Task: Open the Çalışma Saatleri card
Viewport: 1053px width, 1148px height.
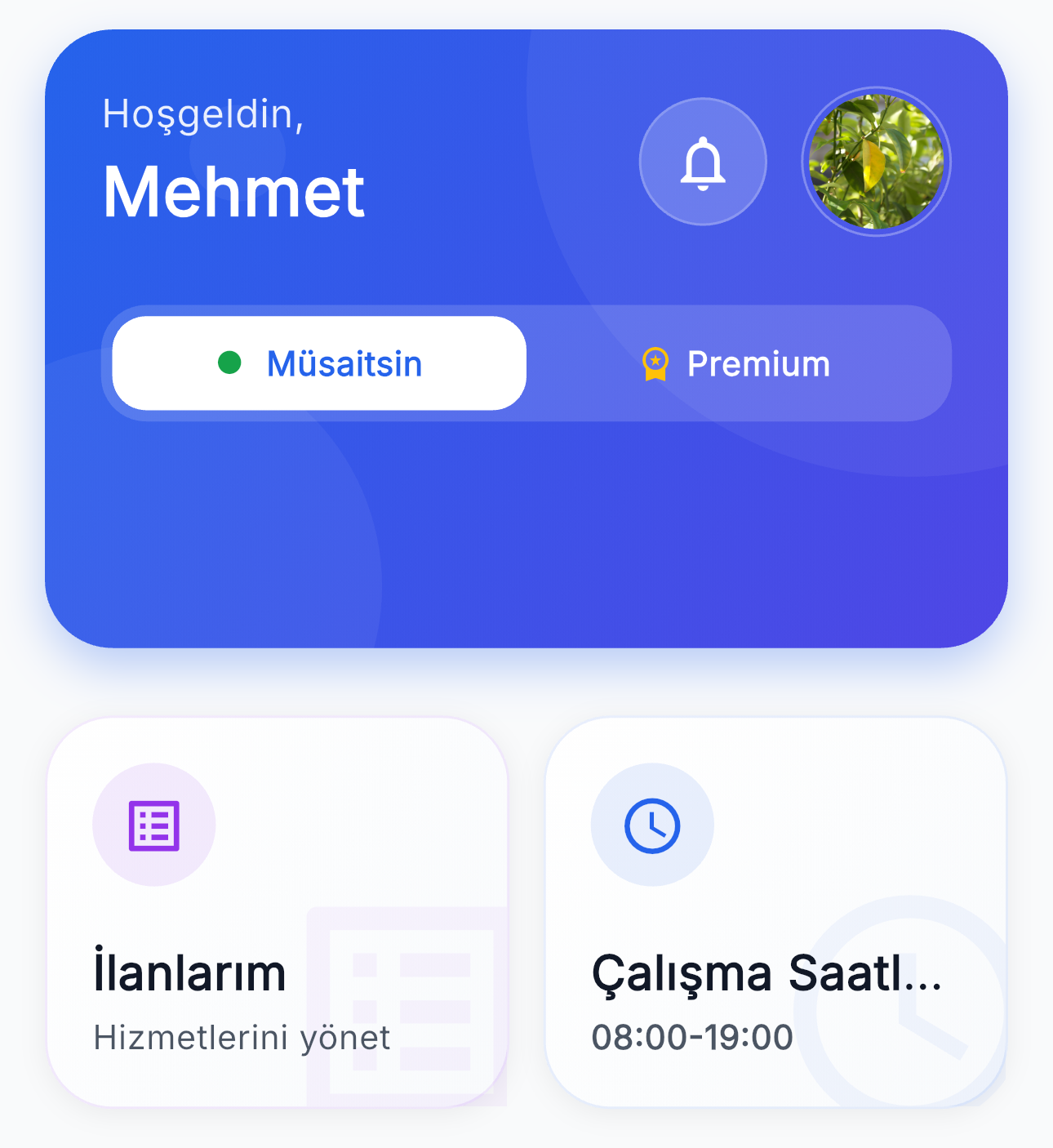Action: coord(775,911)
